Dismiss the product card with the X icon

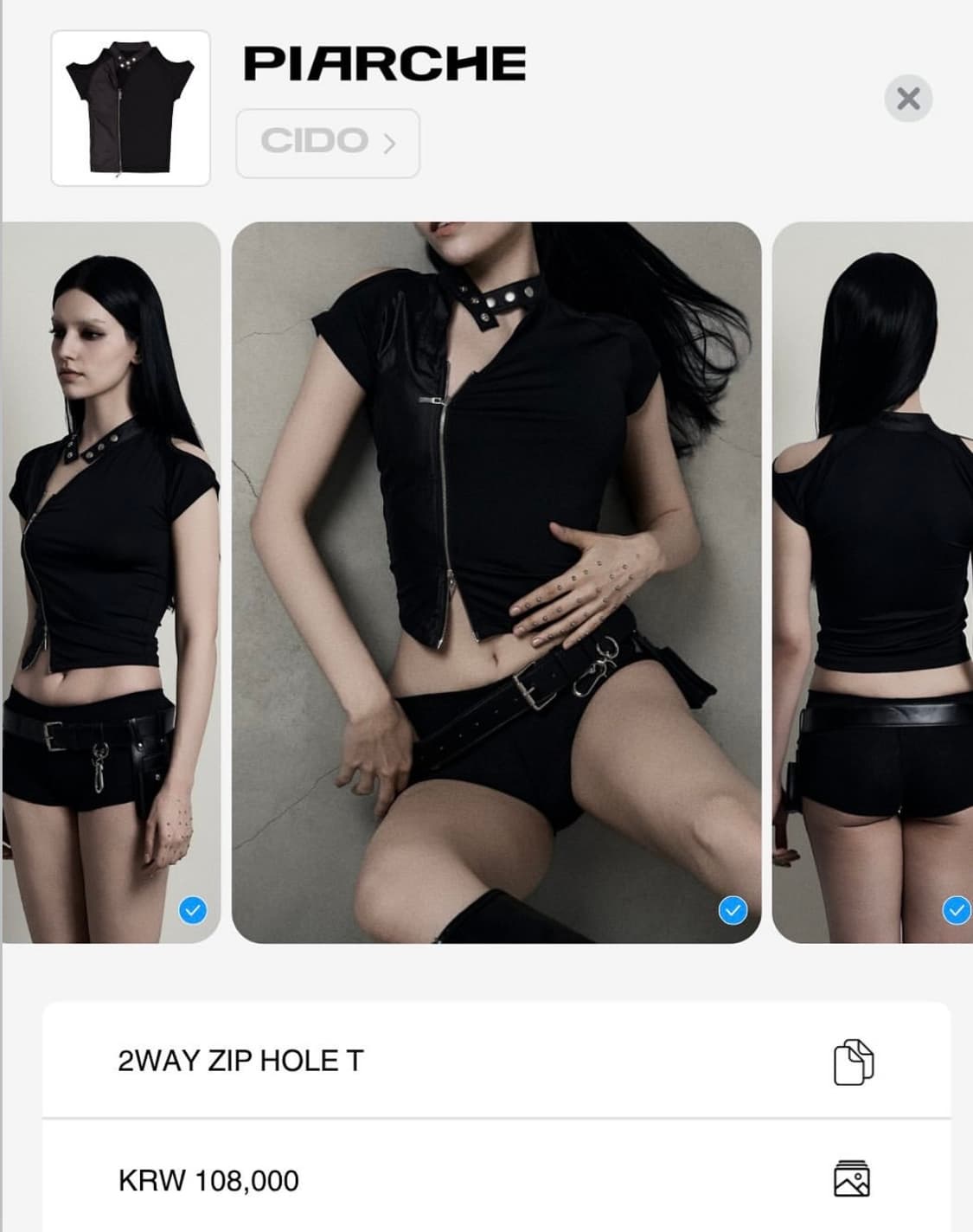906,98
